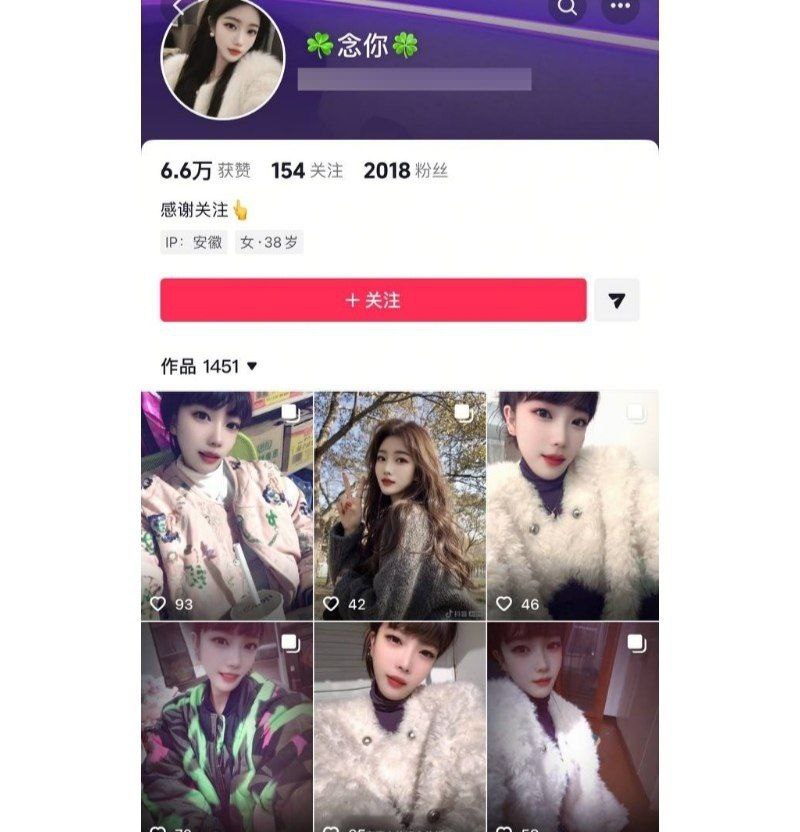Screen dimensions: 800x832
Task: Open the three-dot overflow menu
Action: [x=619, y=8]
